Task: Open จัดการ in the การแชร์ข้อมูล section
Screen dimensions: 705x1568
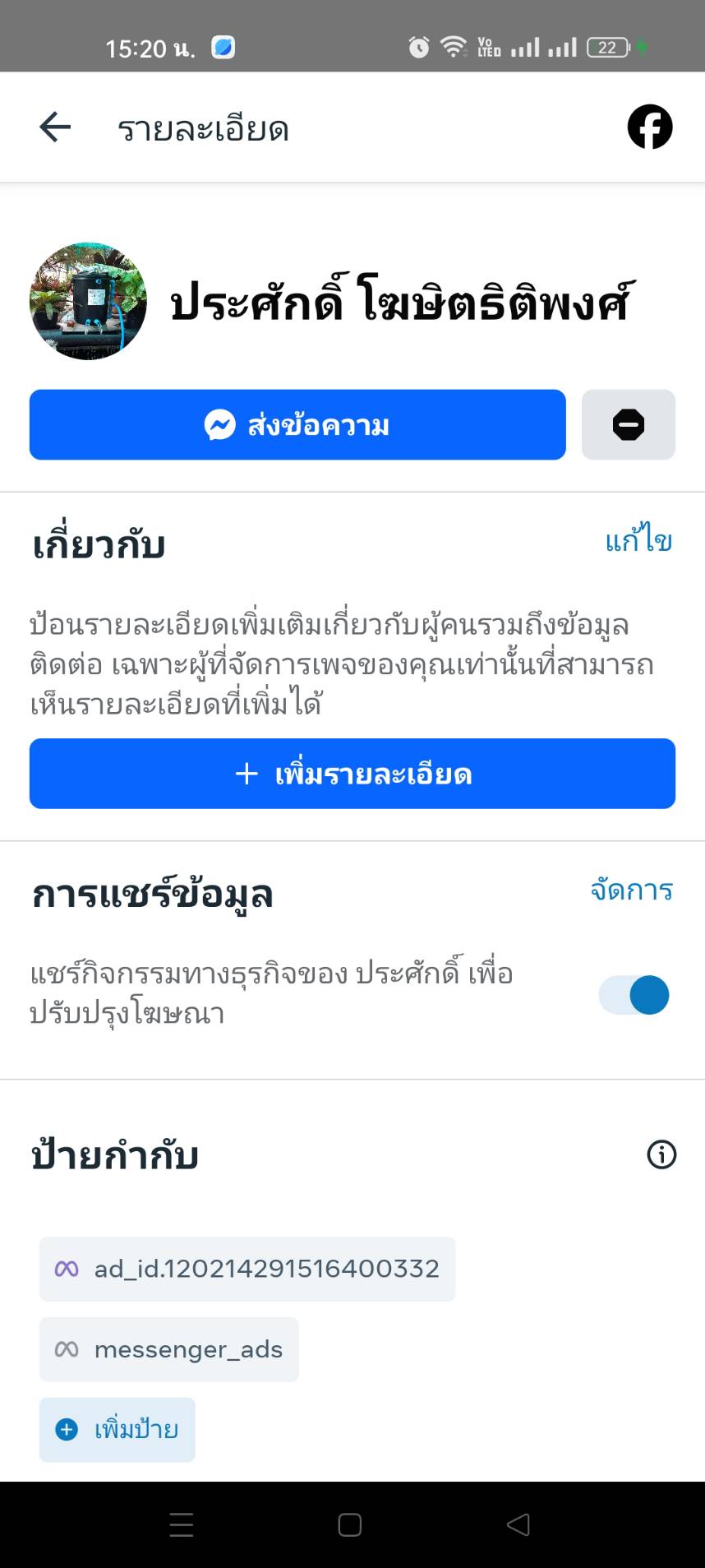Action: (631, 890)
